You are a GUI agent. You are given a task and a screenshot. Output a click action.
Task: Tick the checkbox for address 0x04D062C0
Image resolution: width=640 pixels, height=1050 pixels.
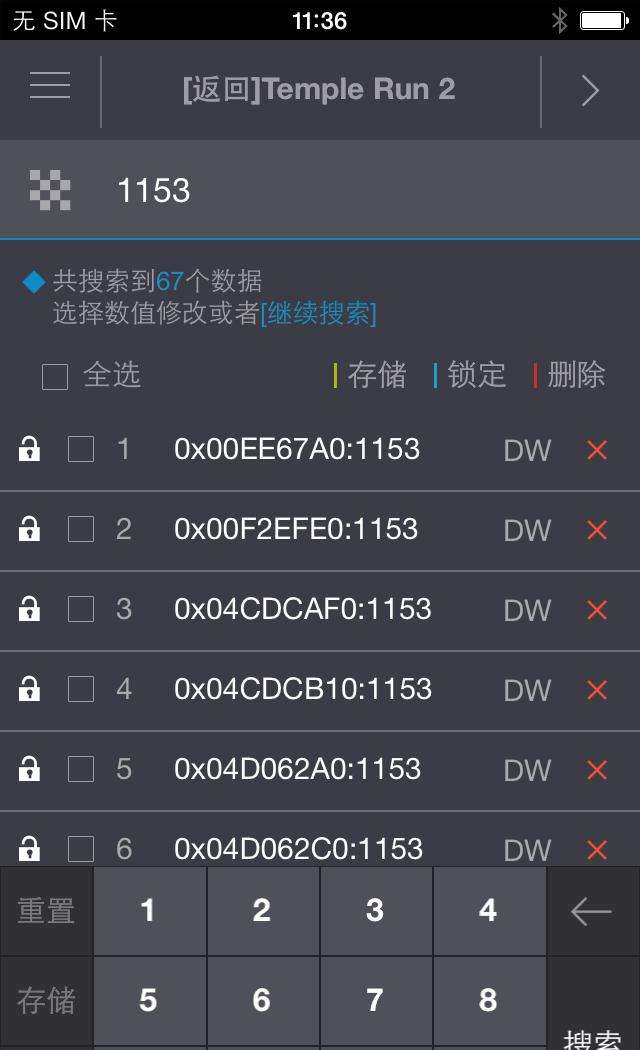point(81,849)
